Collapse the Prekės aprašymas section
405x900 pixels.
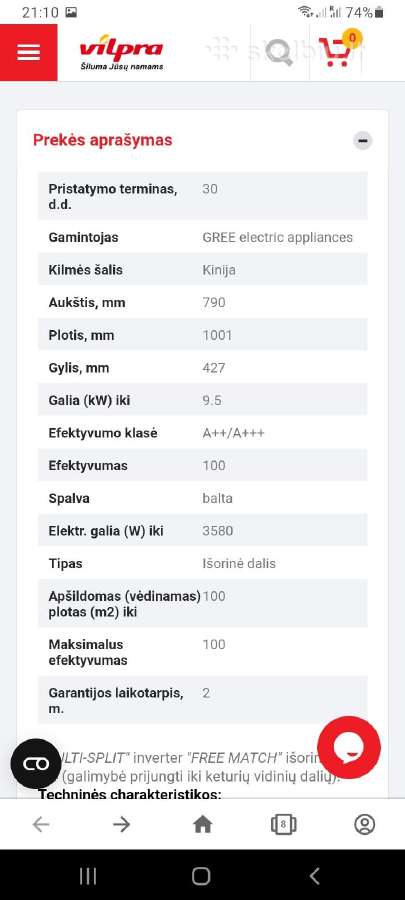(363, 140)
